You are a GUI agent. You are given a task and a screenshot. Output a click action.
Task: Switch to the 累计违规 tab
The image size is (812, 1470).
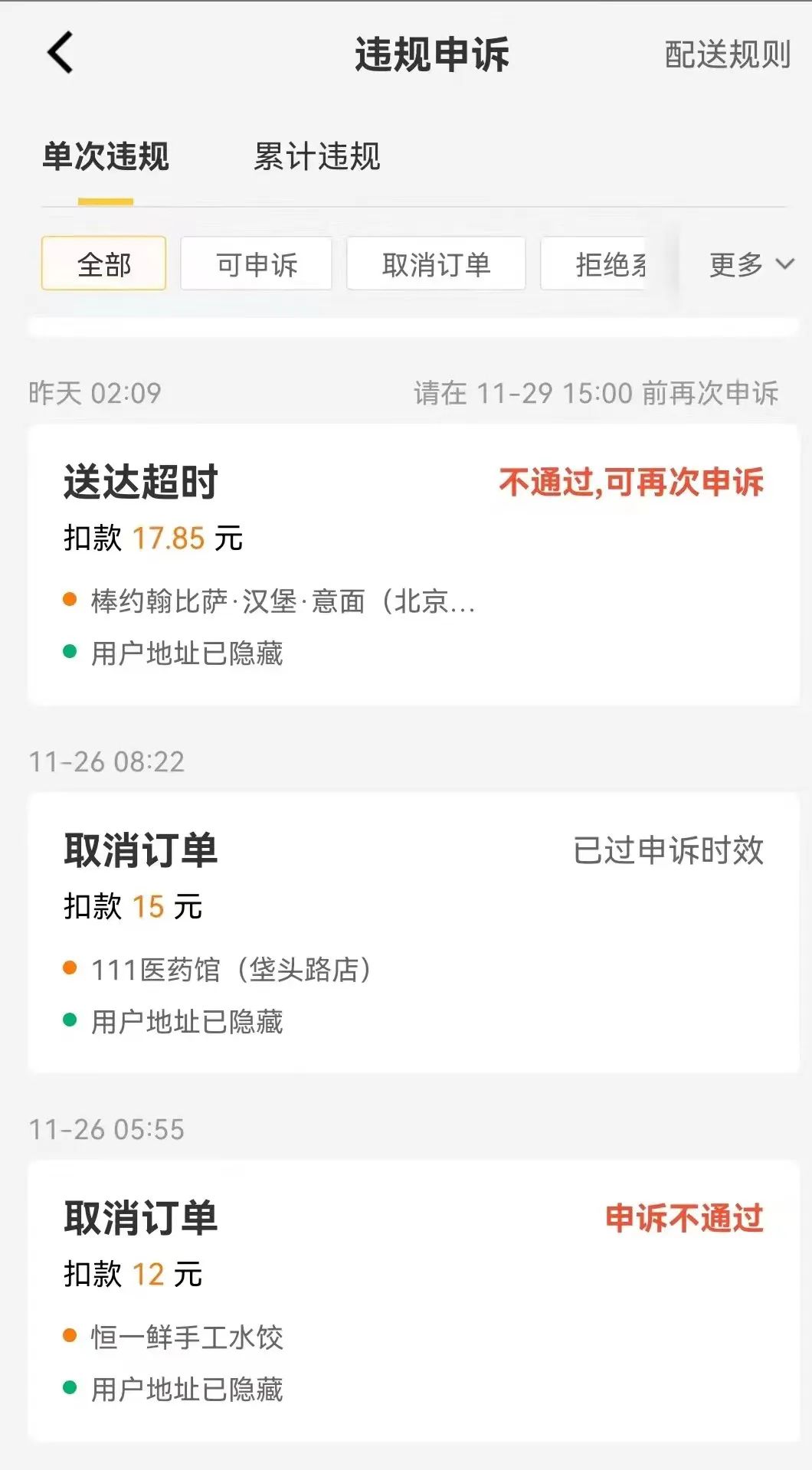[317, 157]
